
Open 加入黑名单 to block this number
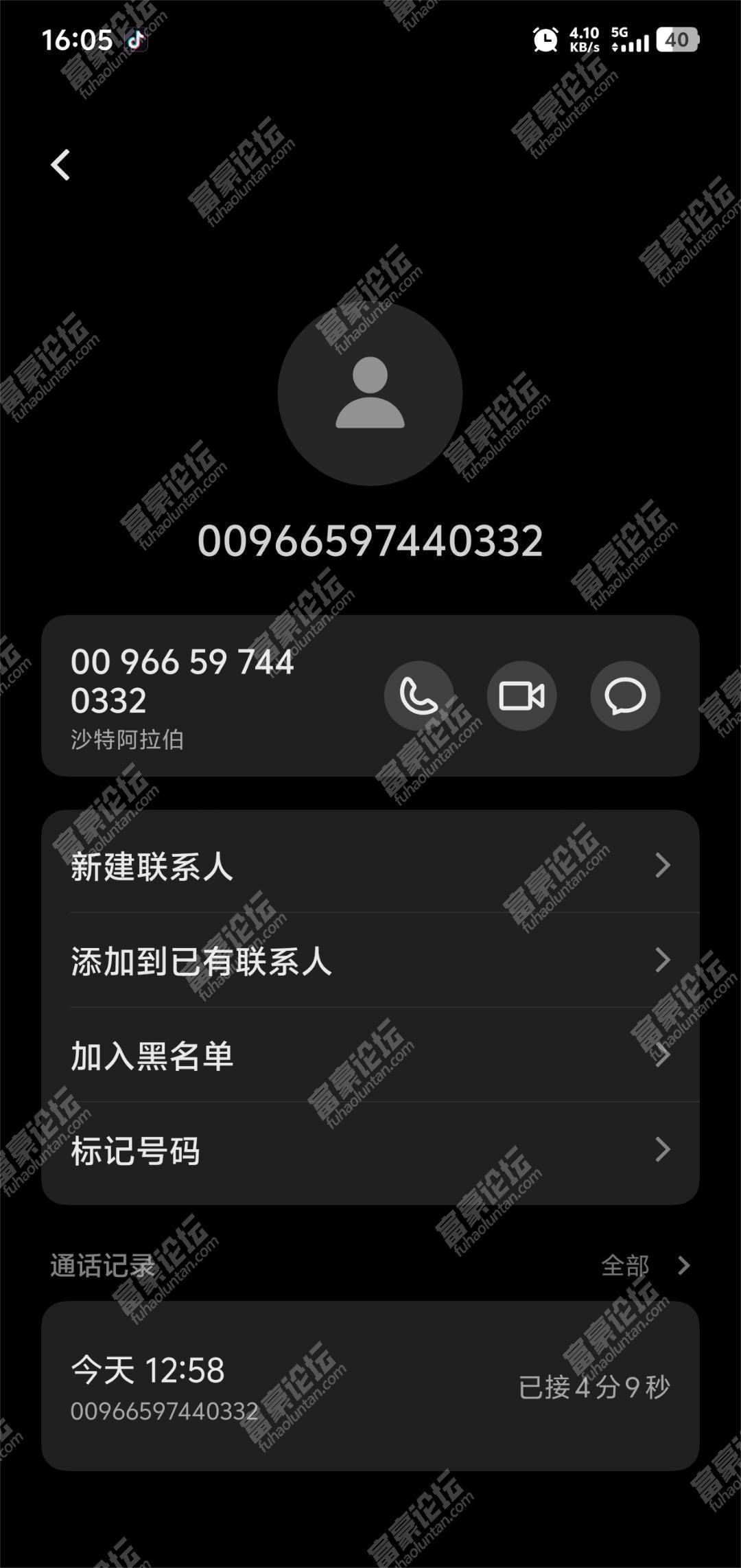[x=370, y=1055]
